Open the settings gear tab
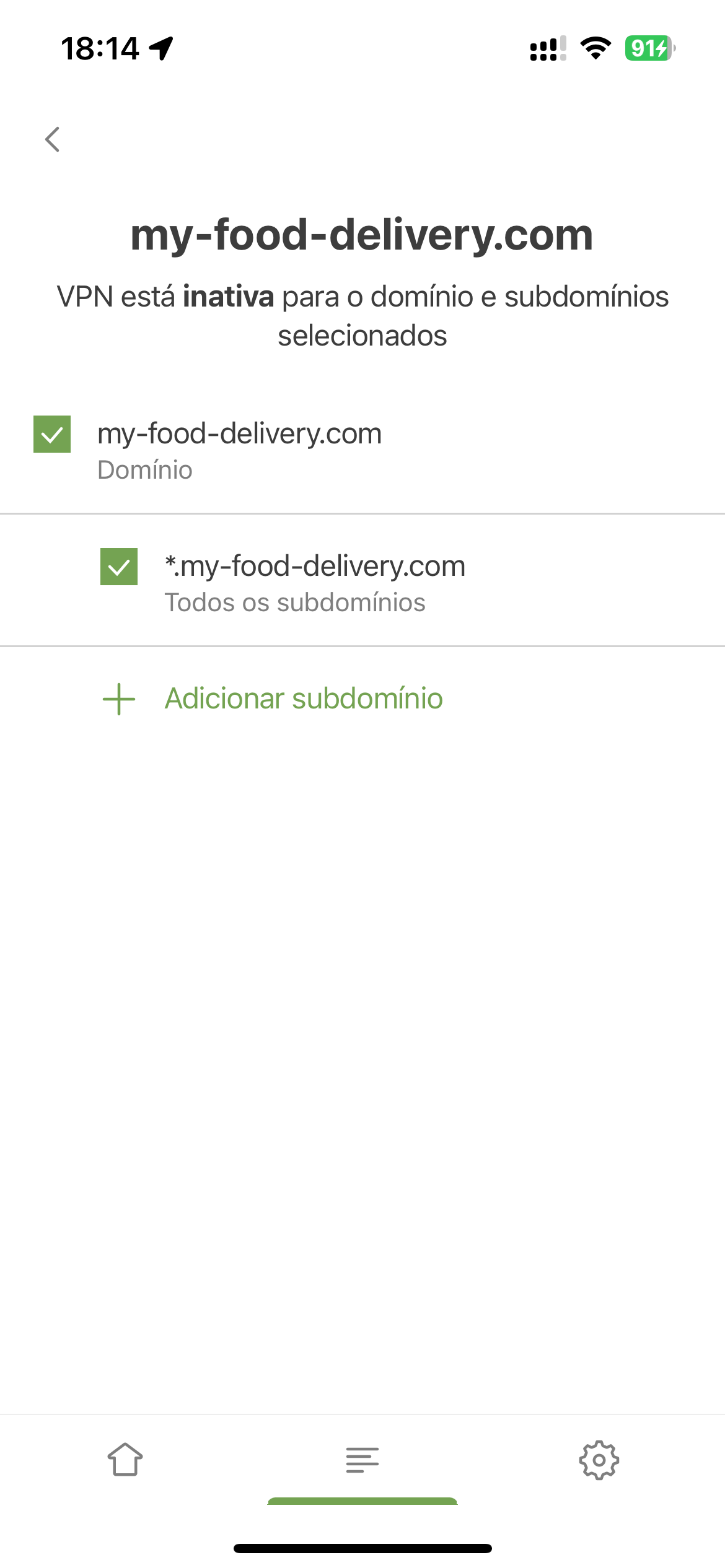Viewport: 725px width, 1568px height. click(x=599, y=1460)
